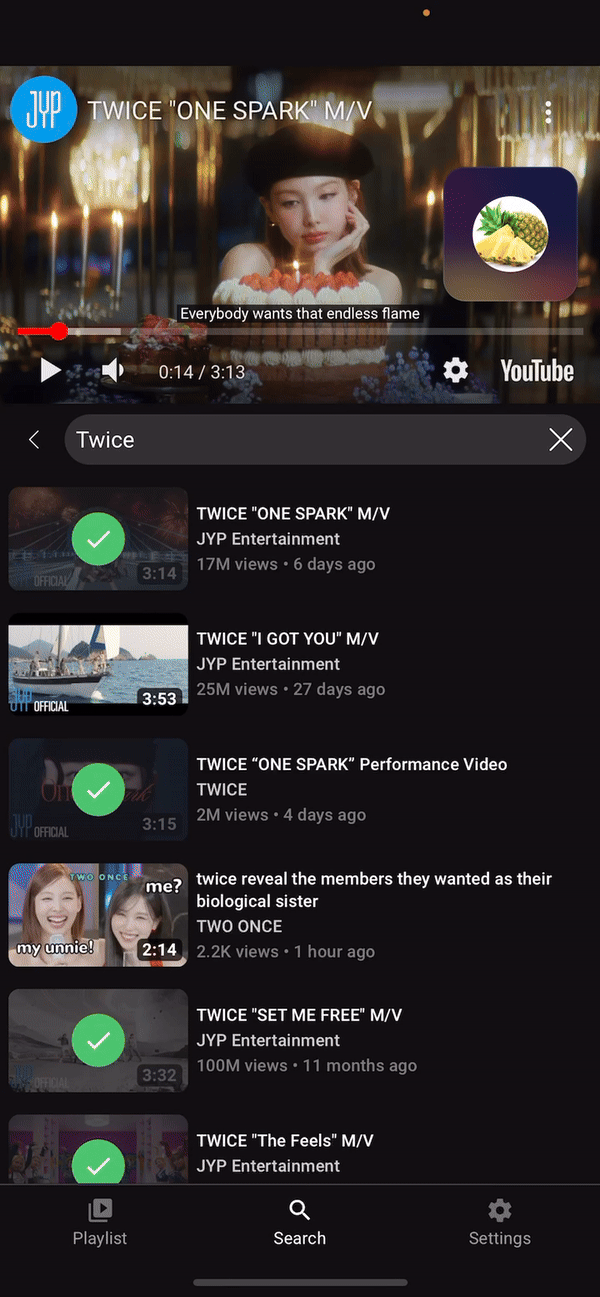Edit the Twice search field
This screenshot has width=600, height=1297.
click(300, 440)
